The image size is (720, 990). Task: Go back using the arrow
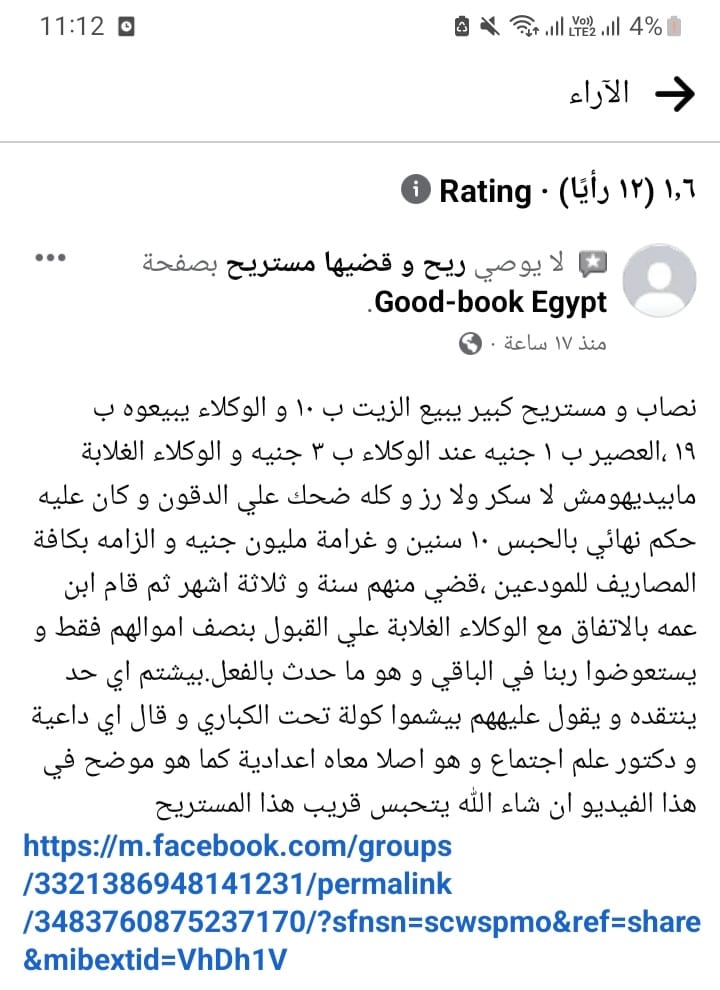point(673,94)
